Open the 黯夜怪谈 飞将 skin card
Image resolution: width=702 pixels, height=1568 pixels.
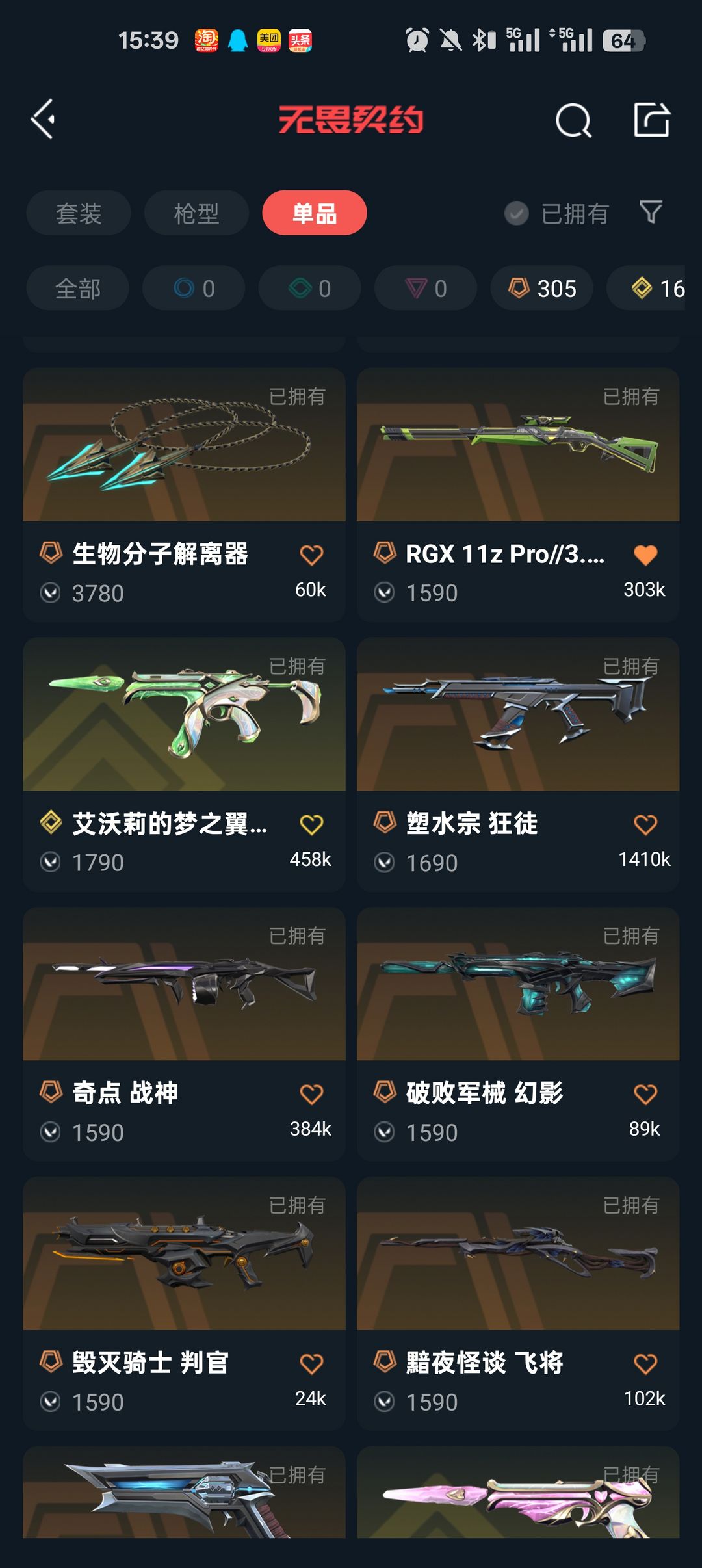coord(518,1303)
